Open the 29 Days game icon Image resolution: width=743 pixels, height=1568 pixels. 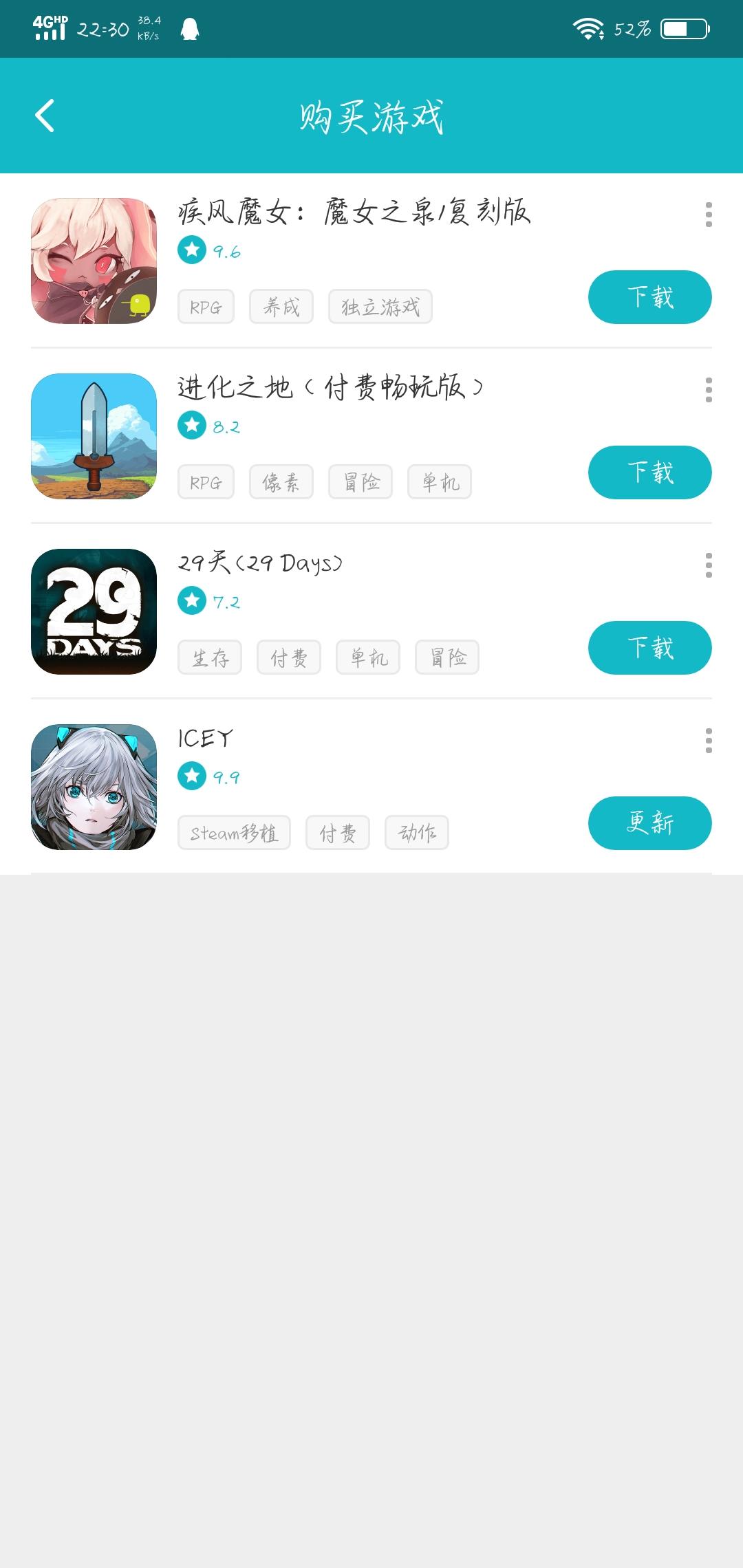coord(94,611)
